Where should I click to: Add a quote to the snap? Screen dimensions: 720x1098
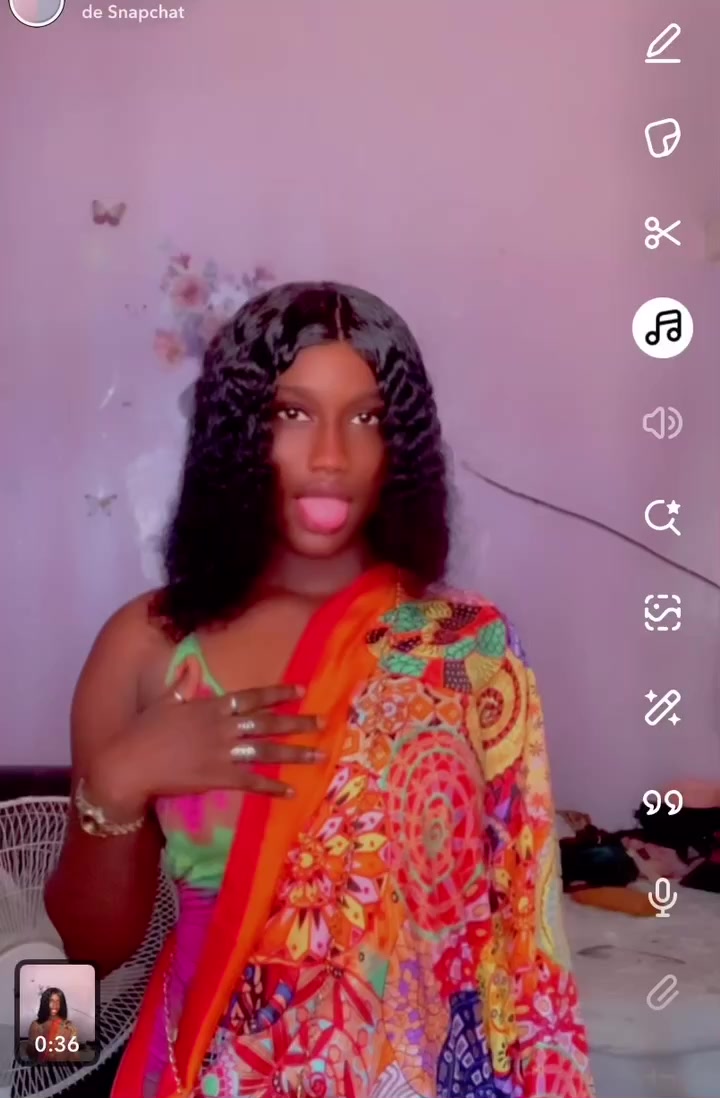coord(663,802)
